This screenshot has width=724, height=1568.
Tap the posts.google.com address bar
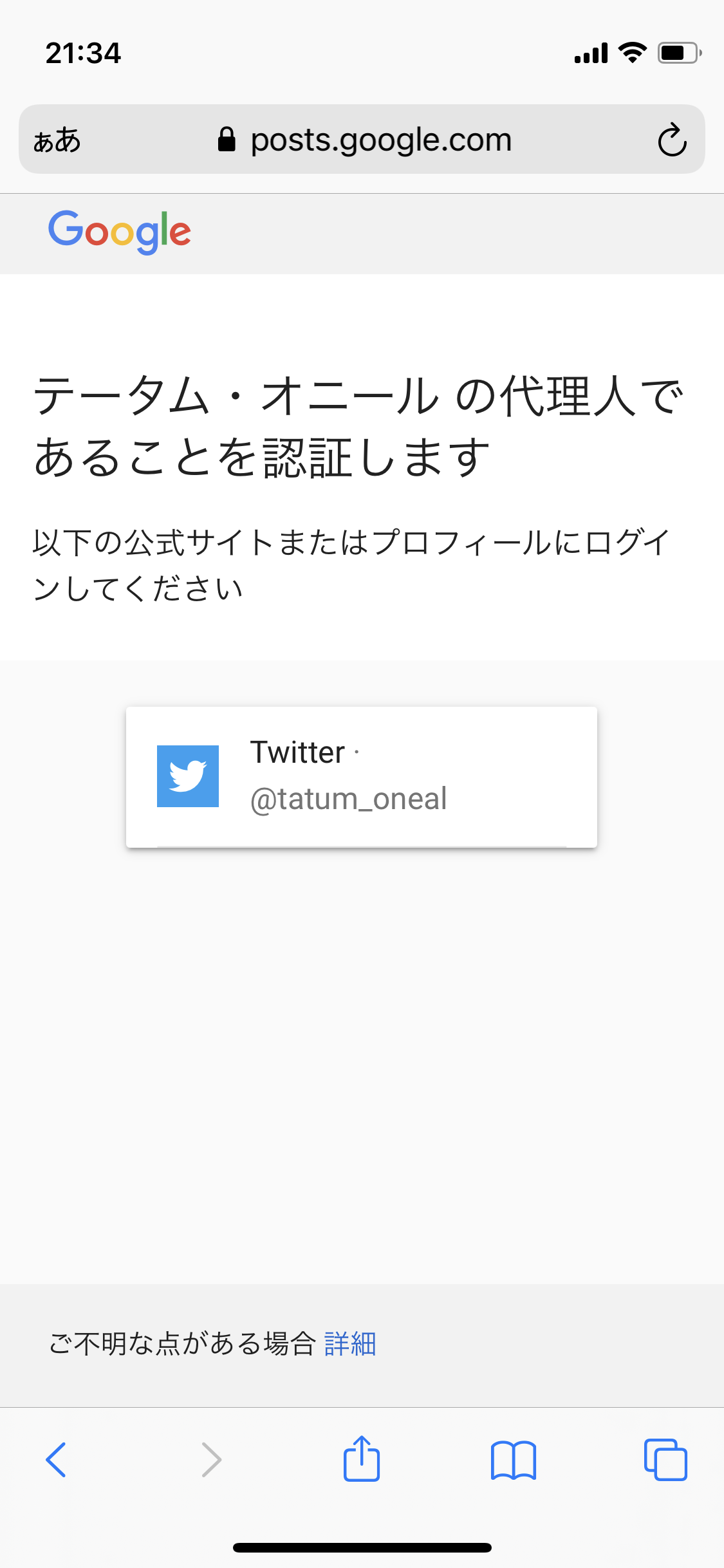click(x=364, y=140)
